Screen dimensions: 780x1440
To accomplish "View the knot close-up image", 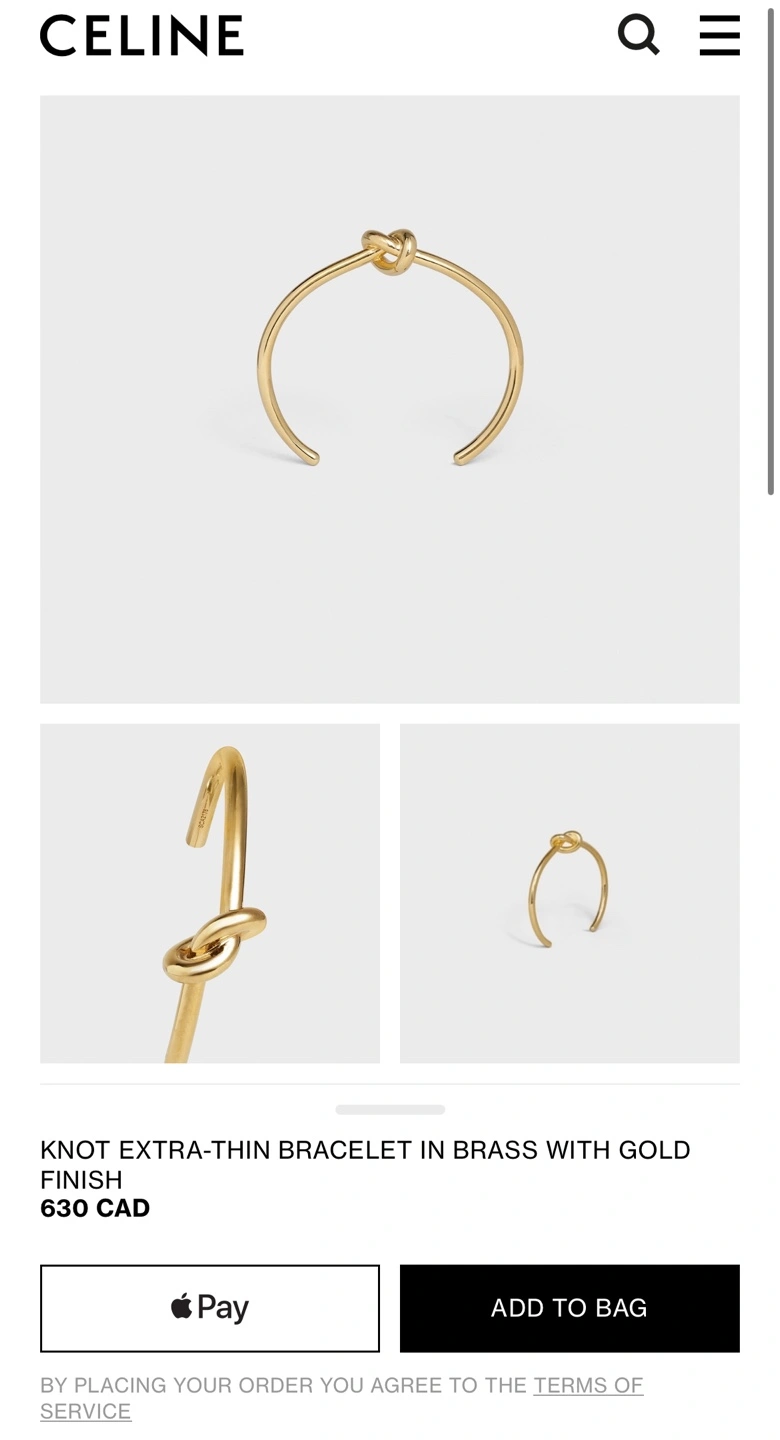I will (x=210, y=893).
